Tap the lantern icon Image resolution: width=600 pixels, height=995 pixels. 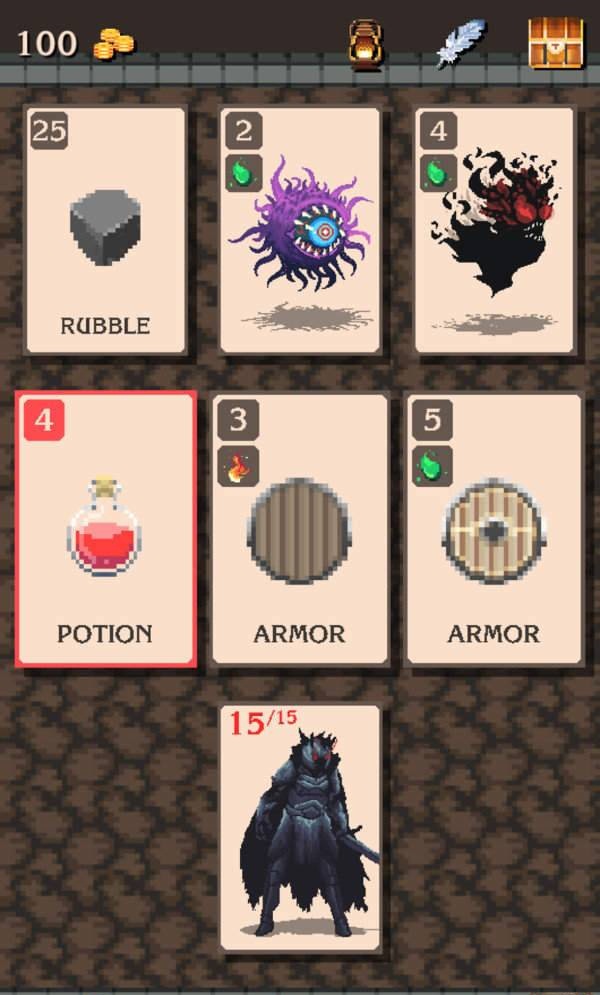point(364,43)
